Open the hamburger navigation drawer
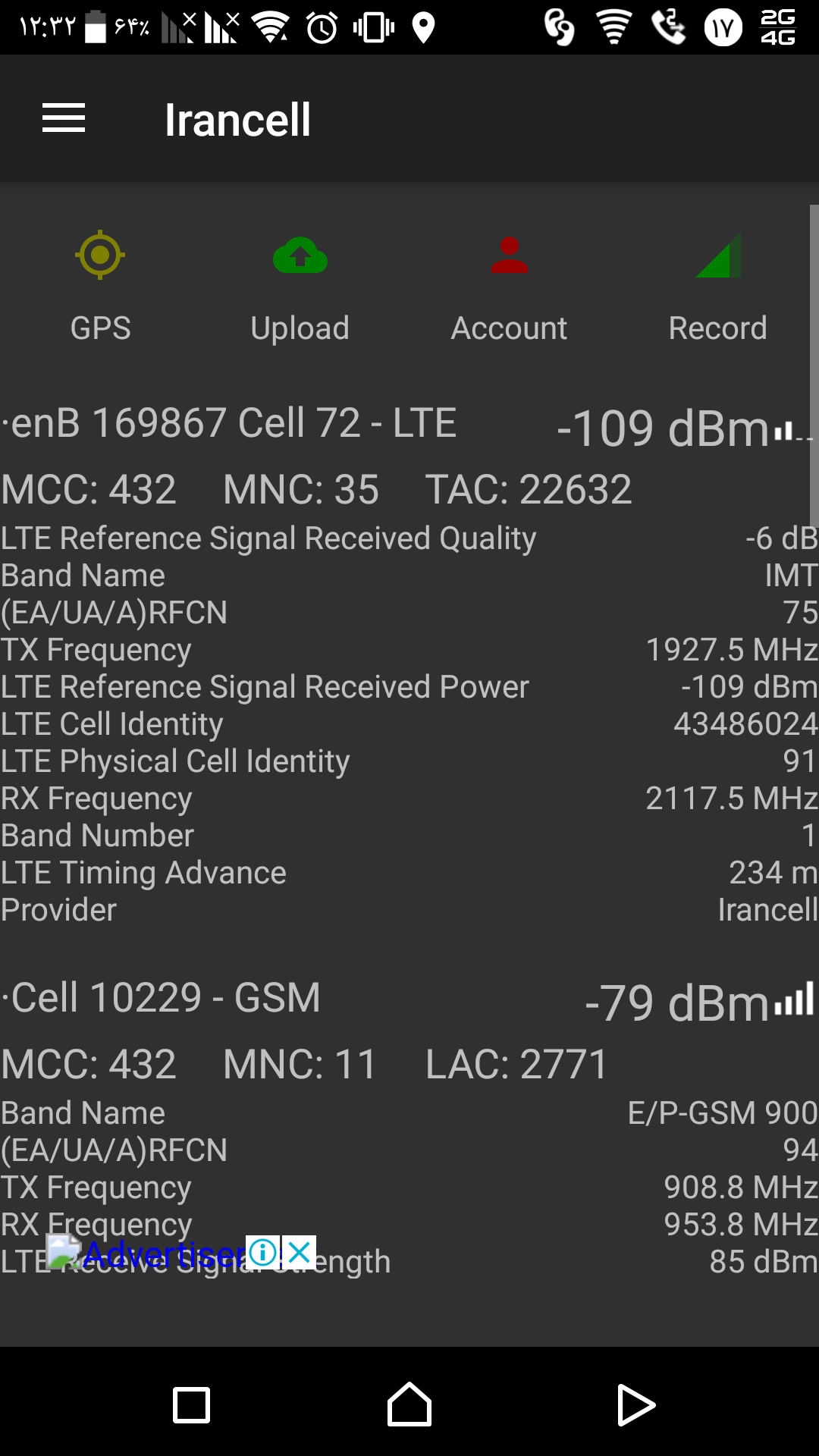 64,118
